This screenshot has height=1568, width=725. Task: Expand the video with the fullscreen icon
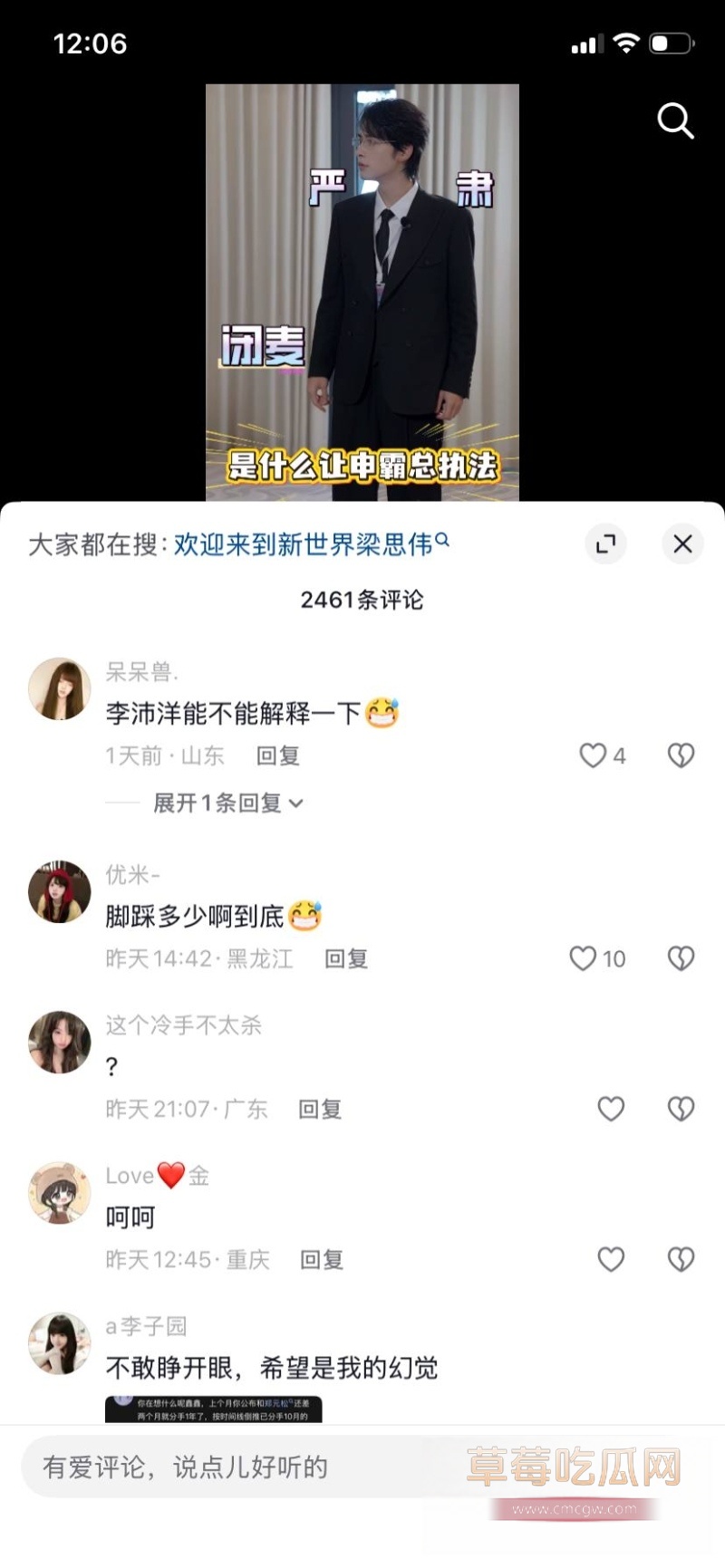(x=605, y=544)
